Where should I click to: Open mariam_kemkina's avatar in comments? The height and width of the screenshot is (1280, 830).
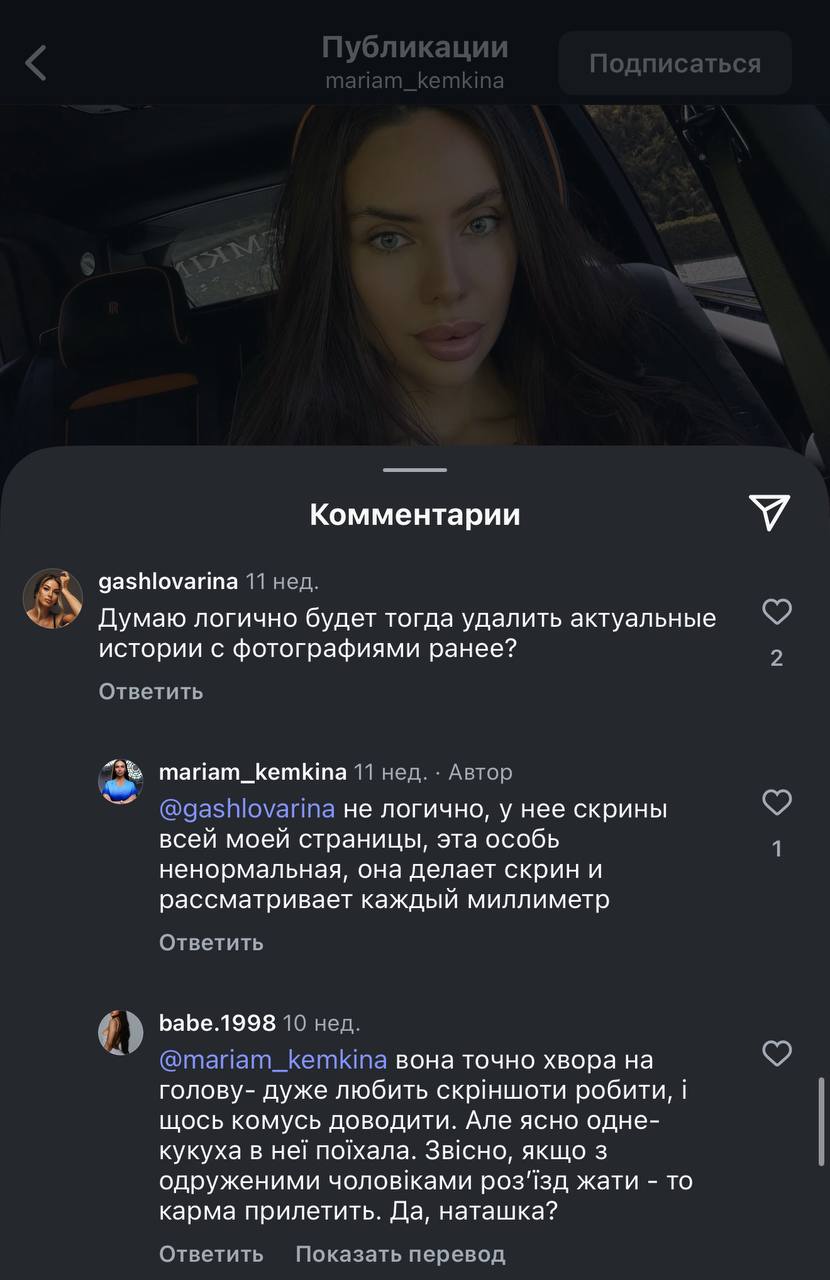coord(120,781)
